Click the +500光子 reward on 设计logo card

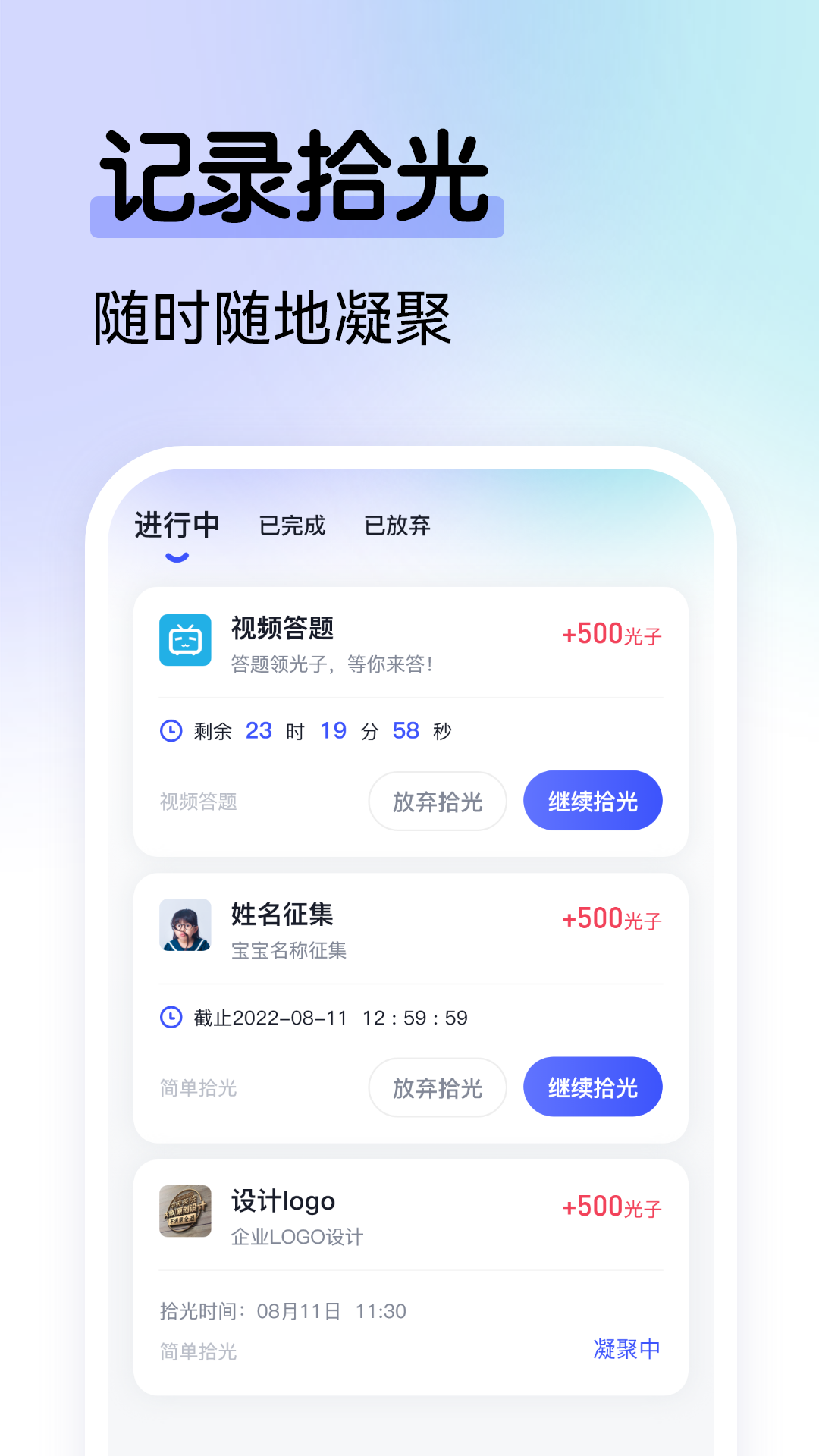click(610, 1207)
